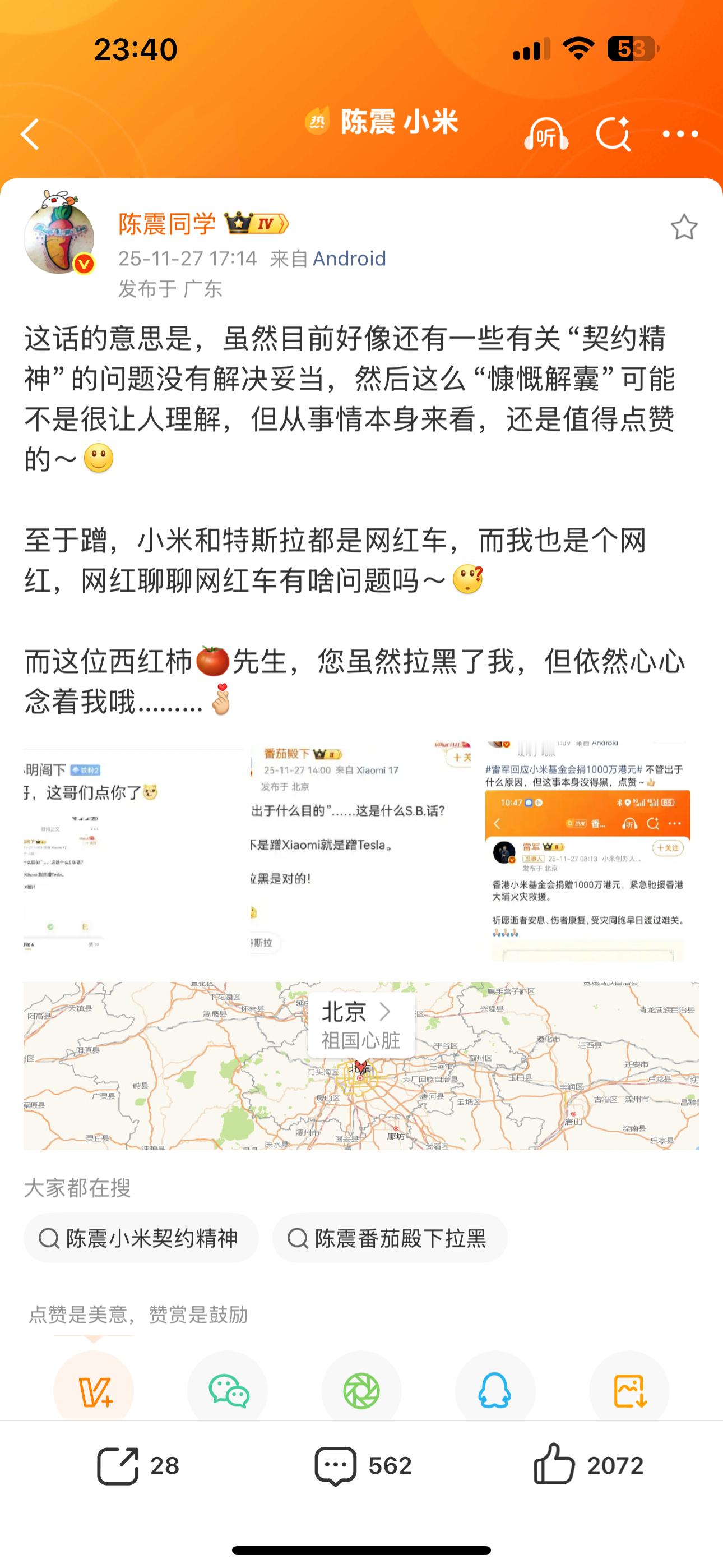Screen dimensions: 723x1568
Task: Open the 来自 Android source link
Action: [349, 259]
